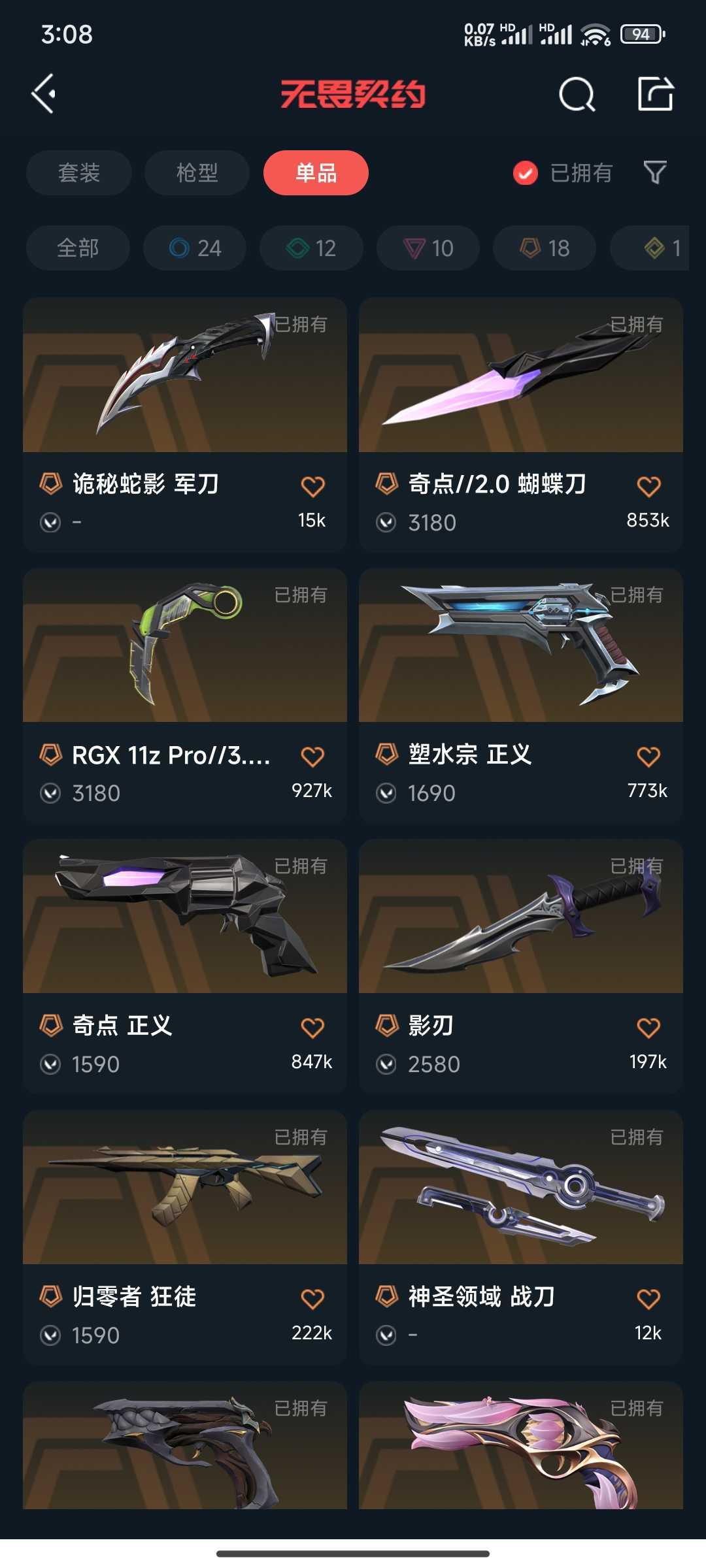Open the filter funnel icon

point(655,172)
